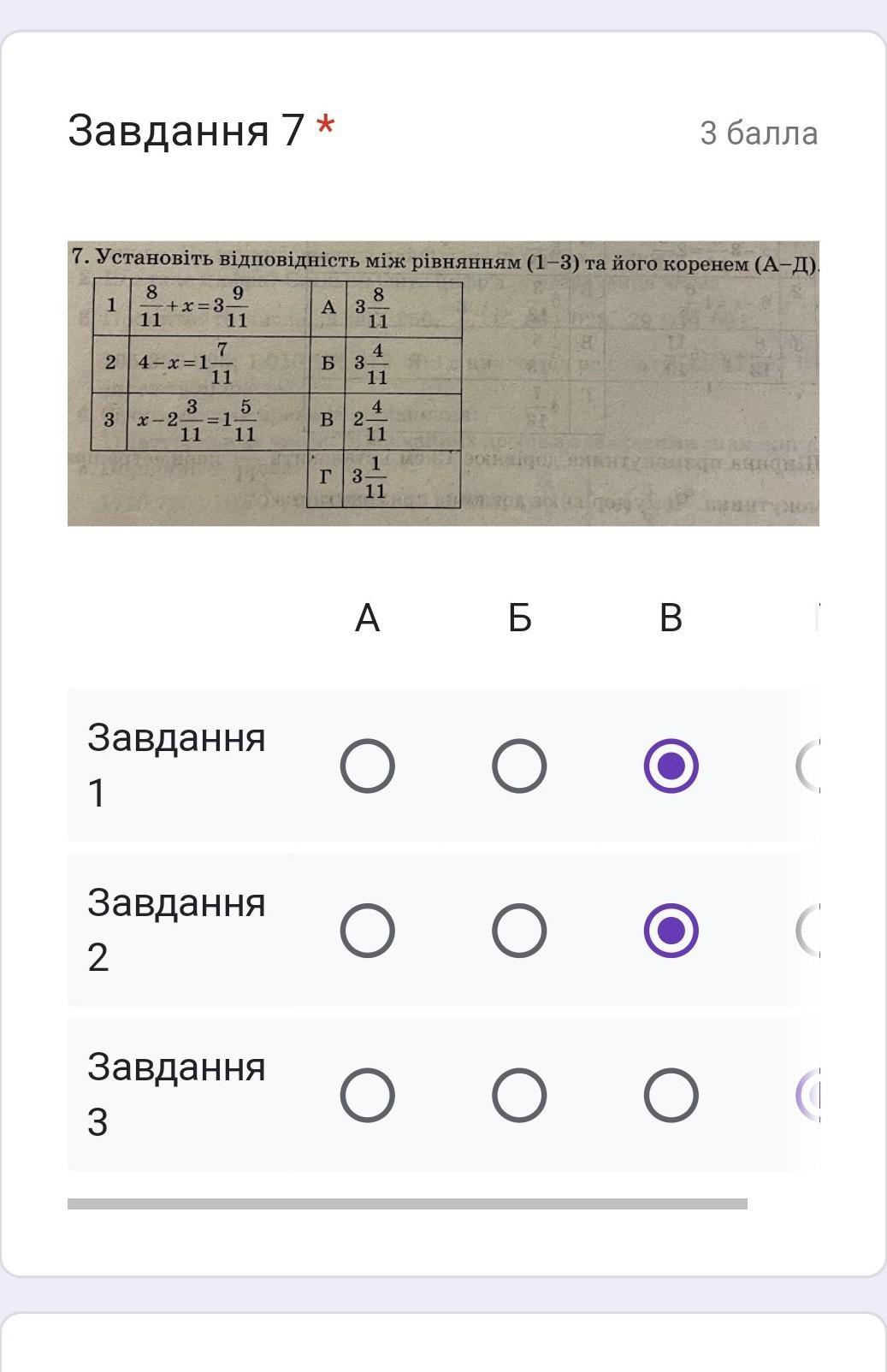The image size is (887, 1372).
Task: Select option Б for Завдання 1
Action: pos(519,766)
